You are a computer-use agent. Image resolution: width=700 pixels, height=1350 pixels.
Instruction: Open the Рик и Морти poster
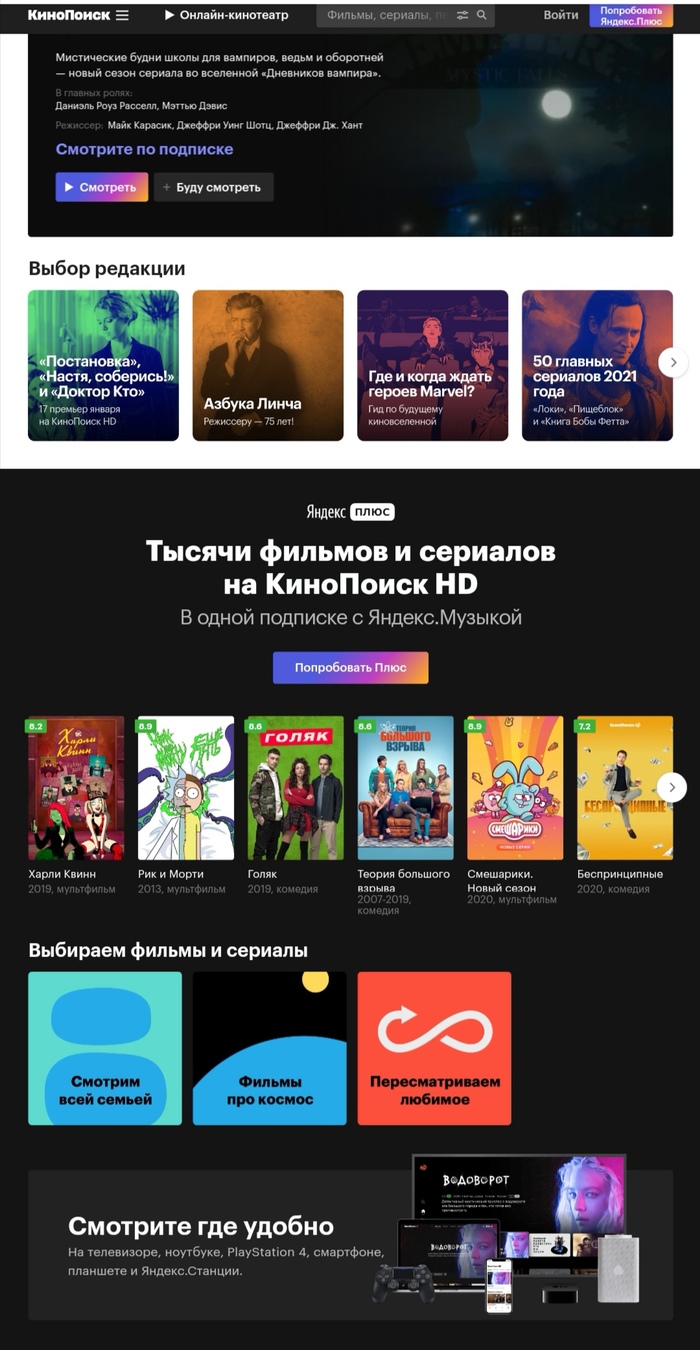coord(186,788)
